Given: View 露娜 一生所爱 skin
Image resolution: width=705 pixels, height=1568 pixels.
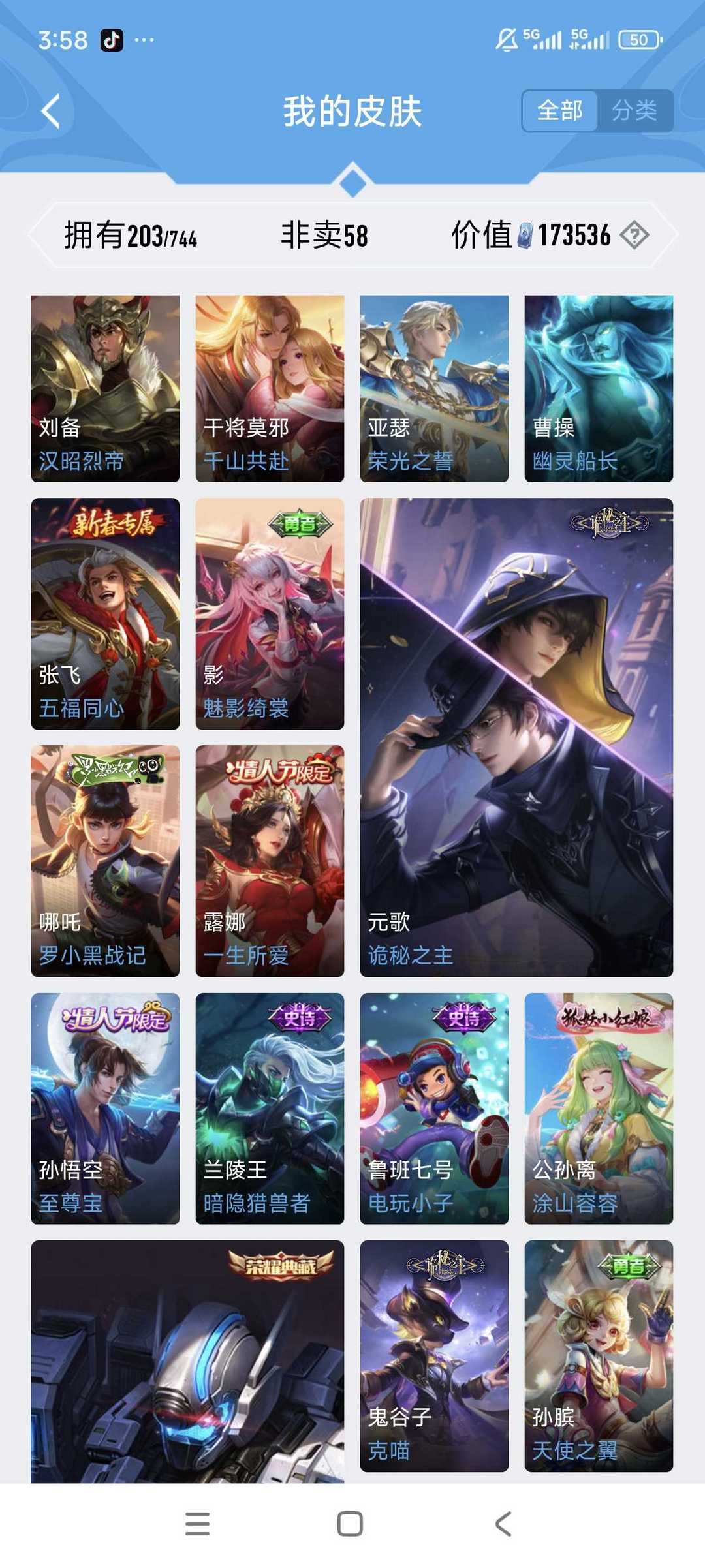Looking at the screenshot, I should 270,861.
